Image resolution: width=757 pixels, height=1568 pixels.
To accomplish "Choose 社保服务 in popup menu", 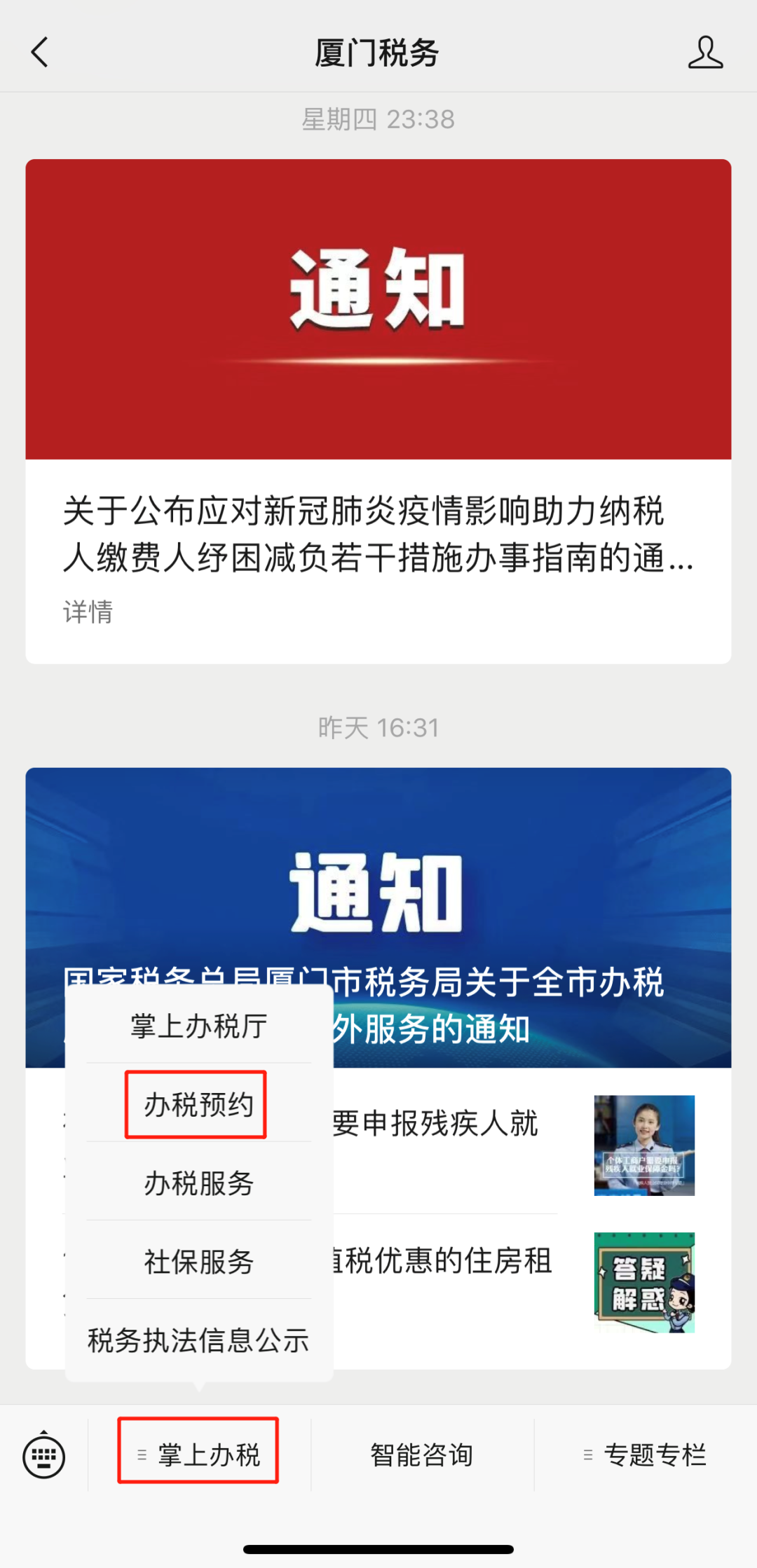I will 198,1262.
